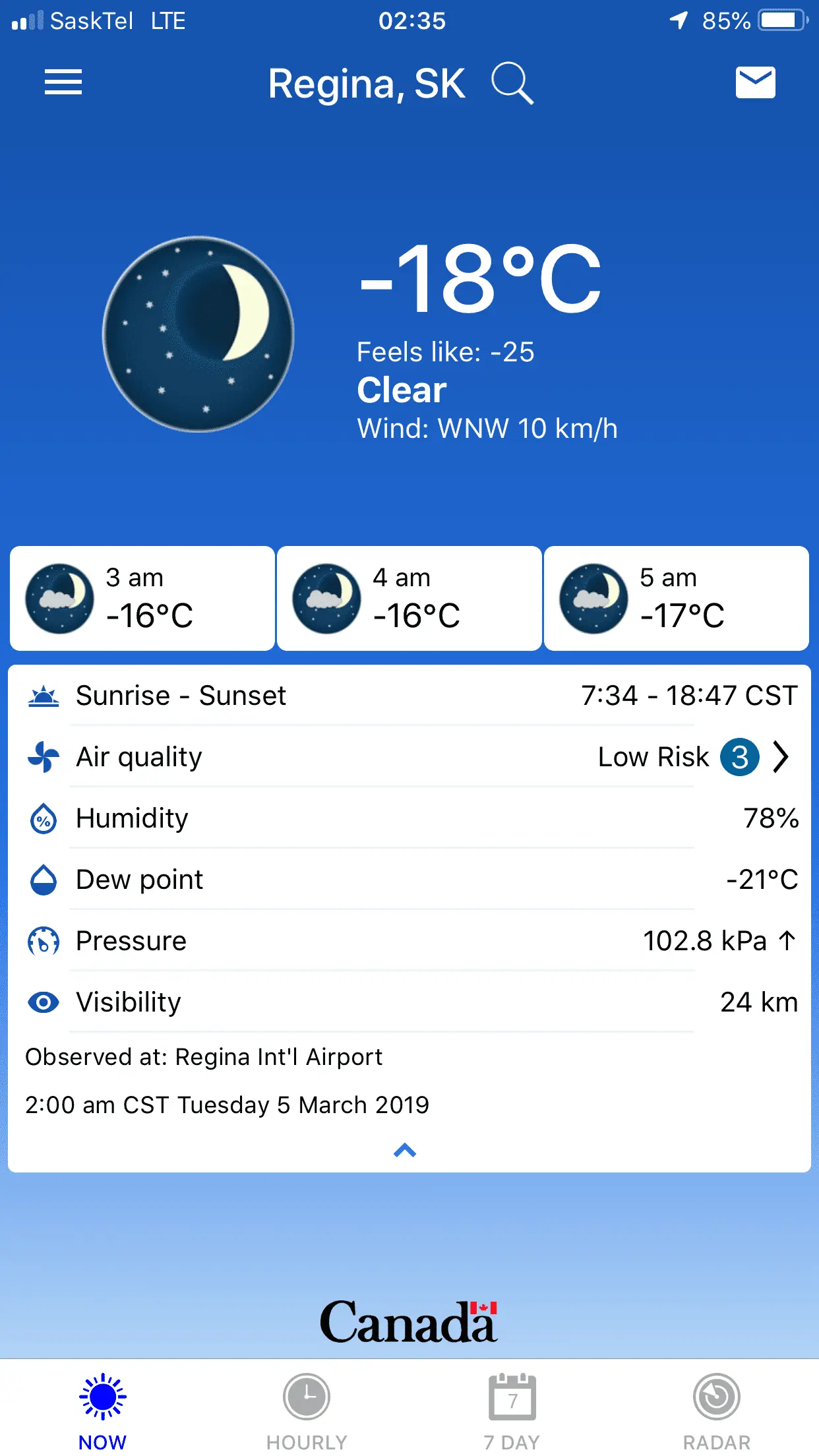Open the 5 am forecast card
This screenshot has width=819, height=1456.
coord(677,598)
